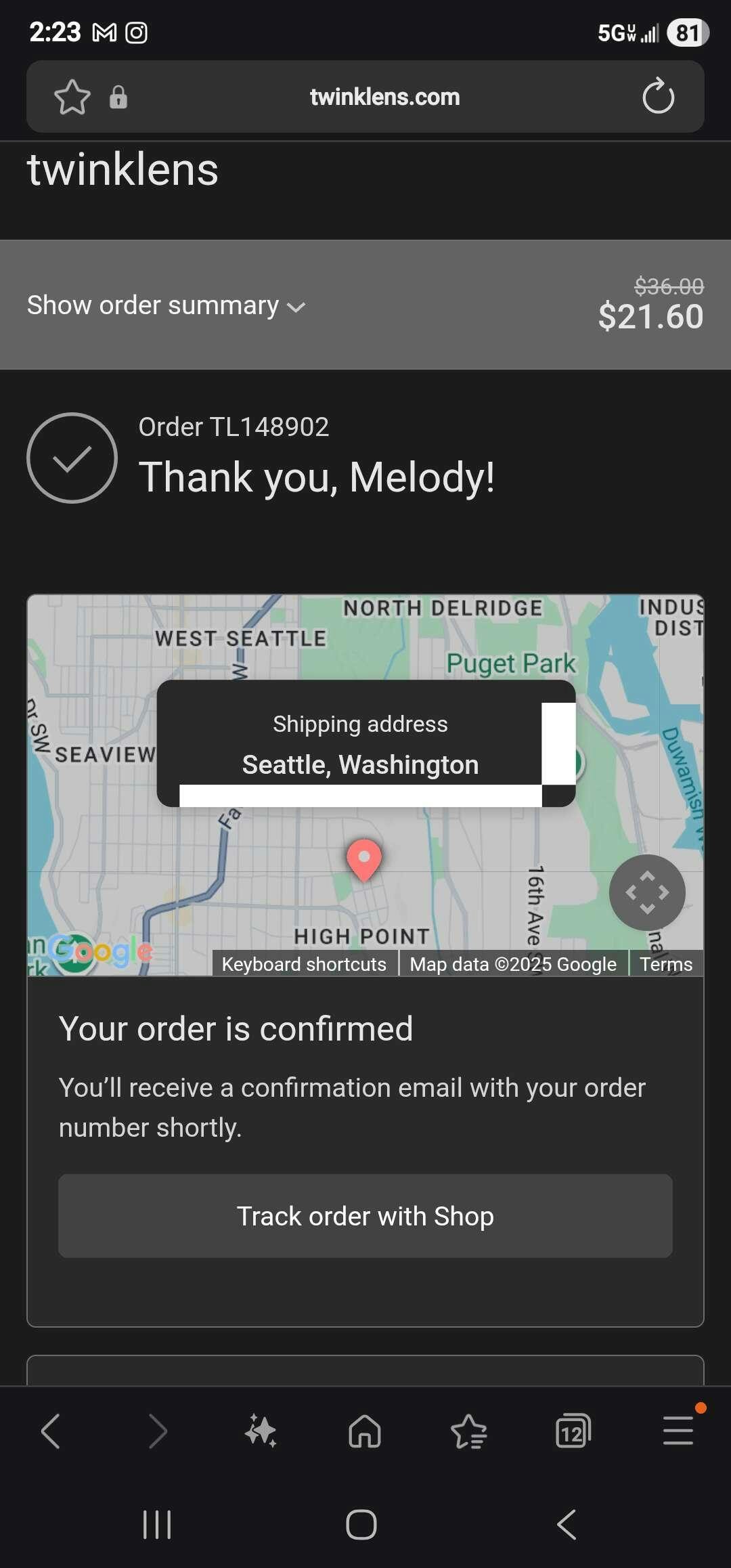Expand Show order summary
Image resolution: width=731 pixels, height=1568 pixels.
167,306
